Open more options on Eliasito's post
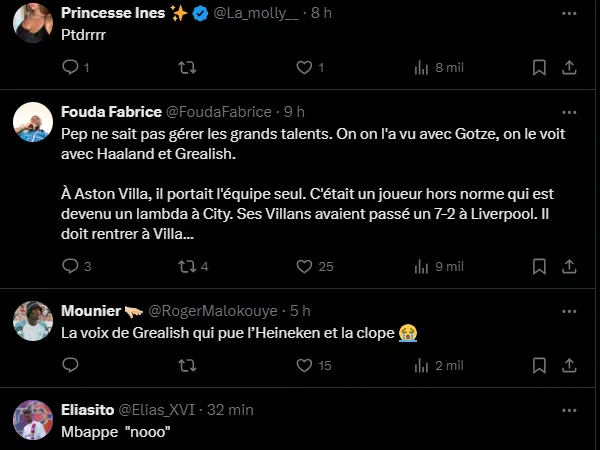 pyautogui.click(x=569, y=409)
